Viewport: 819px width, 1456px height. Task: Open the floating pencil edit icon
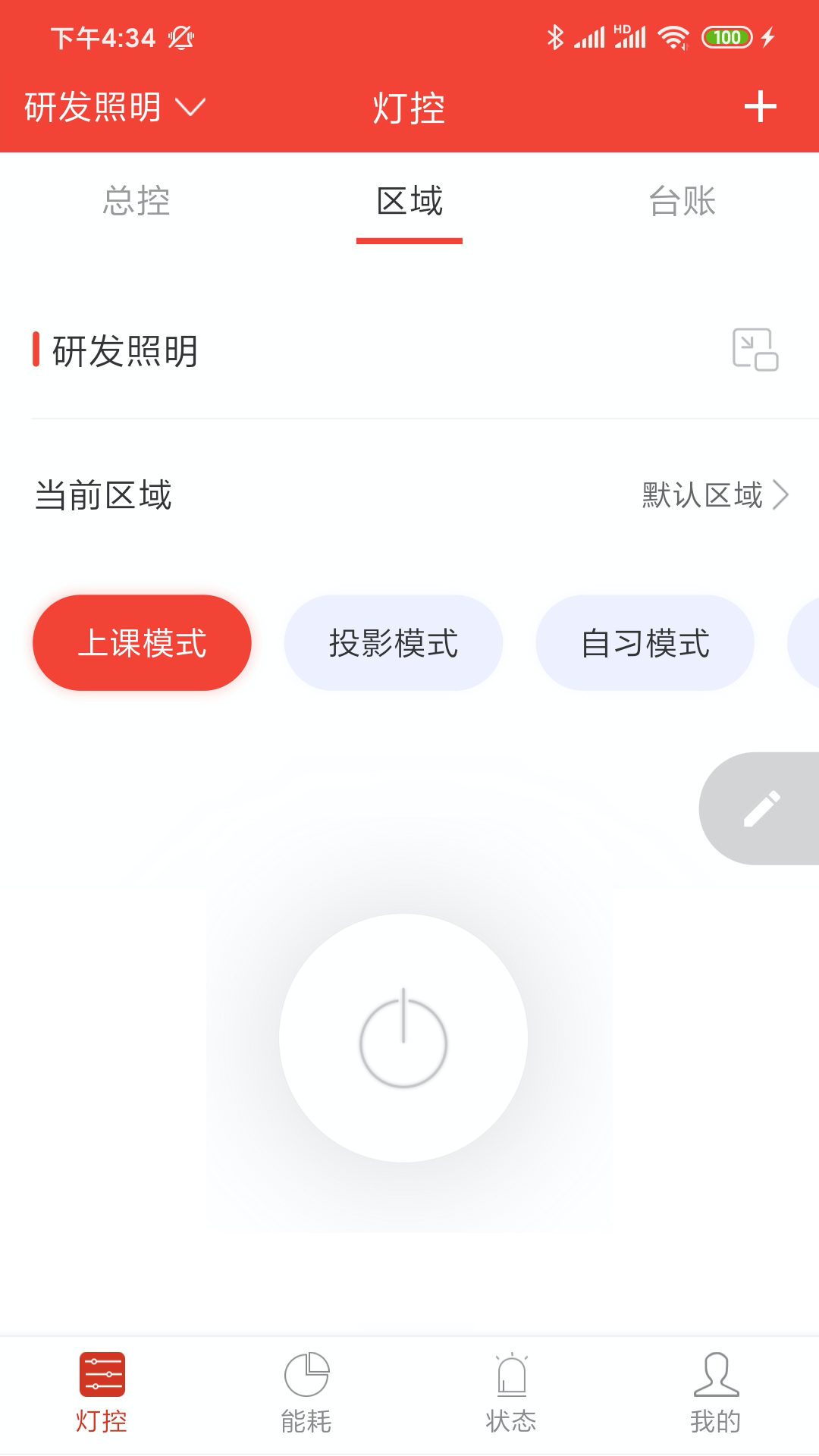pyautogui.click(x=766, y=807)
